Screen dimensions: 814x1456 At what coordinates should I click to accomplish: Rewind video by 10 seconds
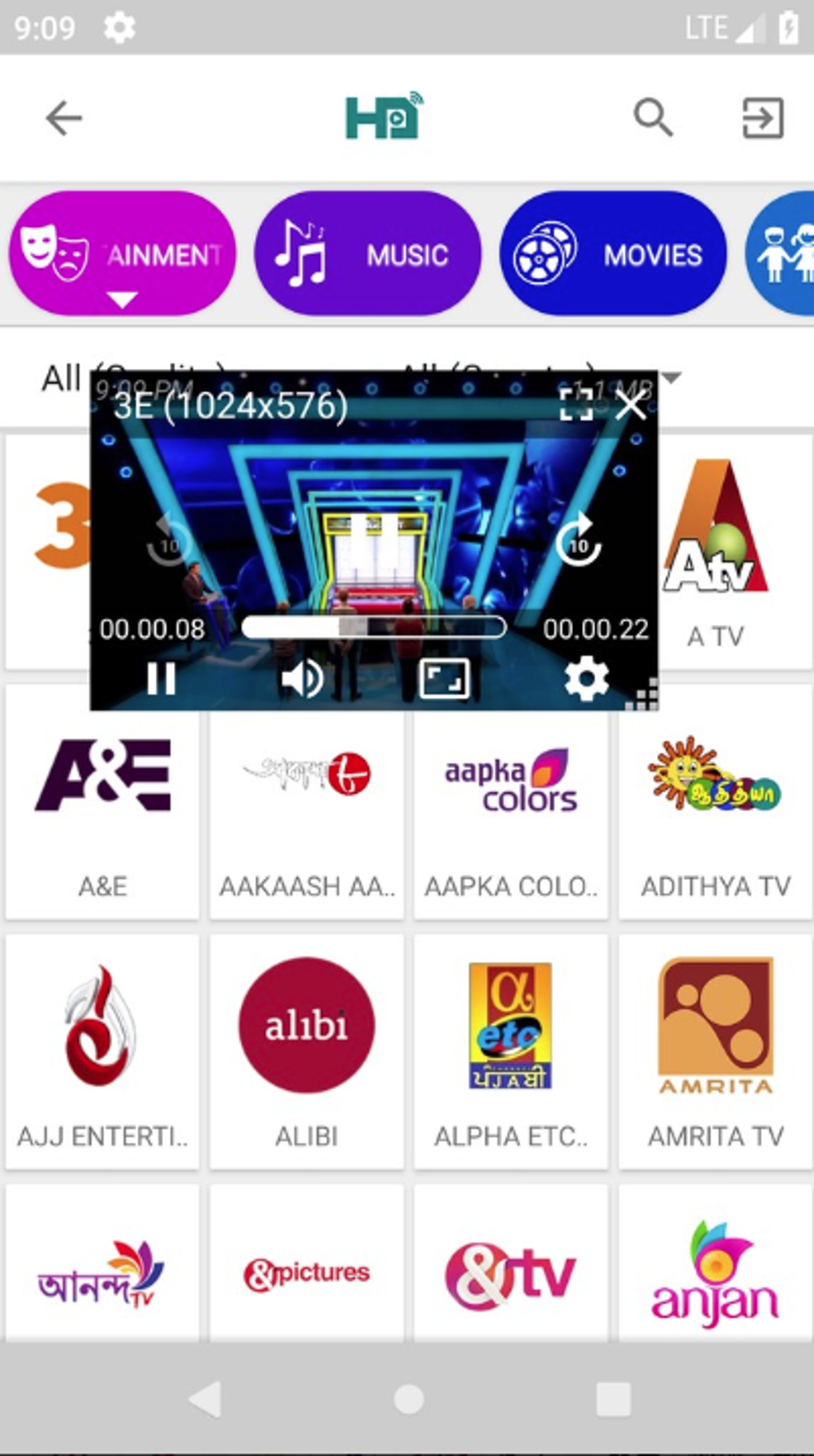[x=168, y=542]
